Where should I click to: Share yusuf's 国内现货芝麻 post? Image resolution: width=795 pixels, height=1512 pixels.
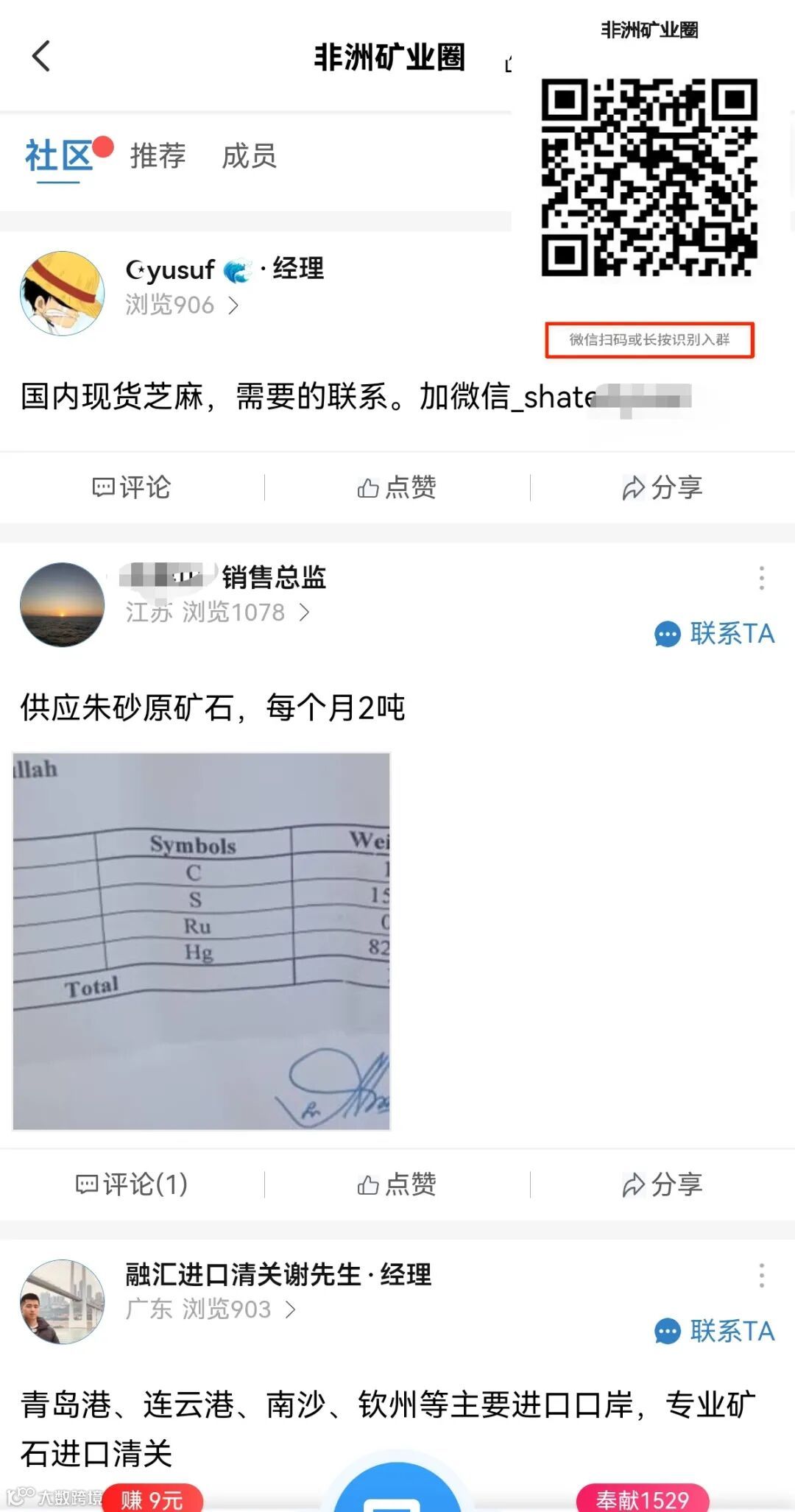[662, 487]
